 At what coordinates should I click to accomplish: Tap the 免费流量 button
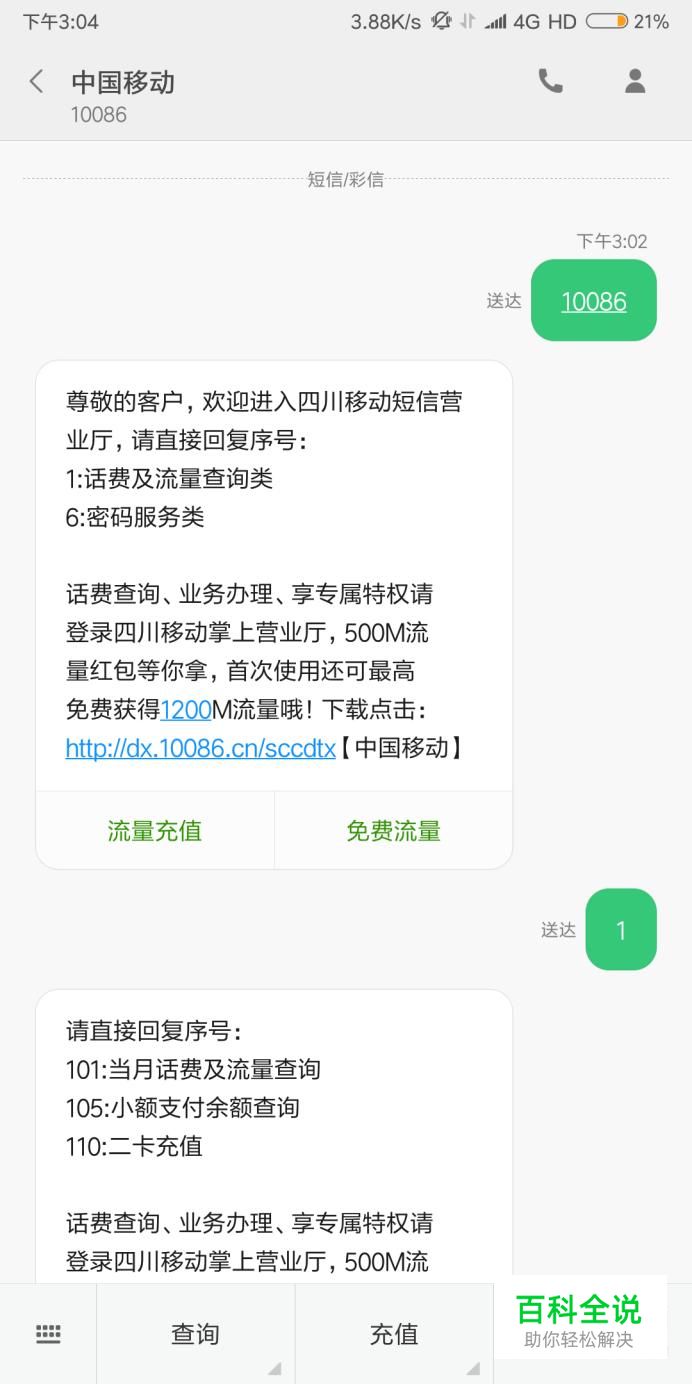click(x=394, y=830)
